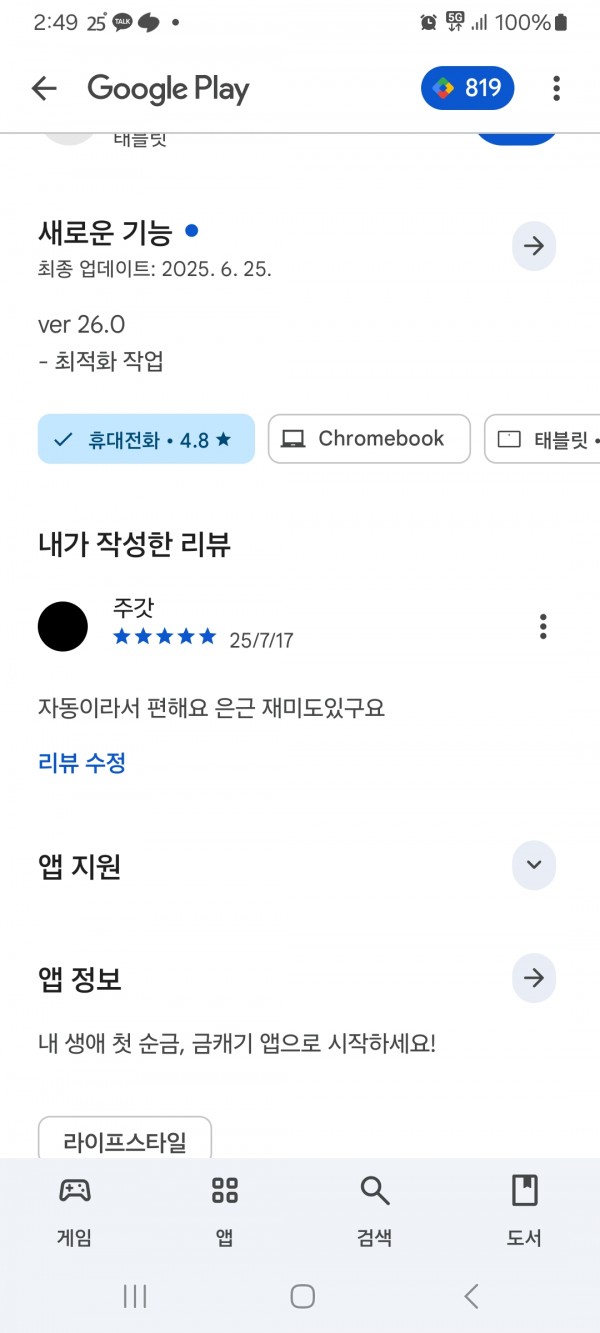Open the top bar overflow menu

pyautogui.click(x=556, y=88)
